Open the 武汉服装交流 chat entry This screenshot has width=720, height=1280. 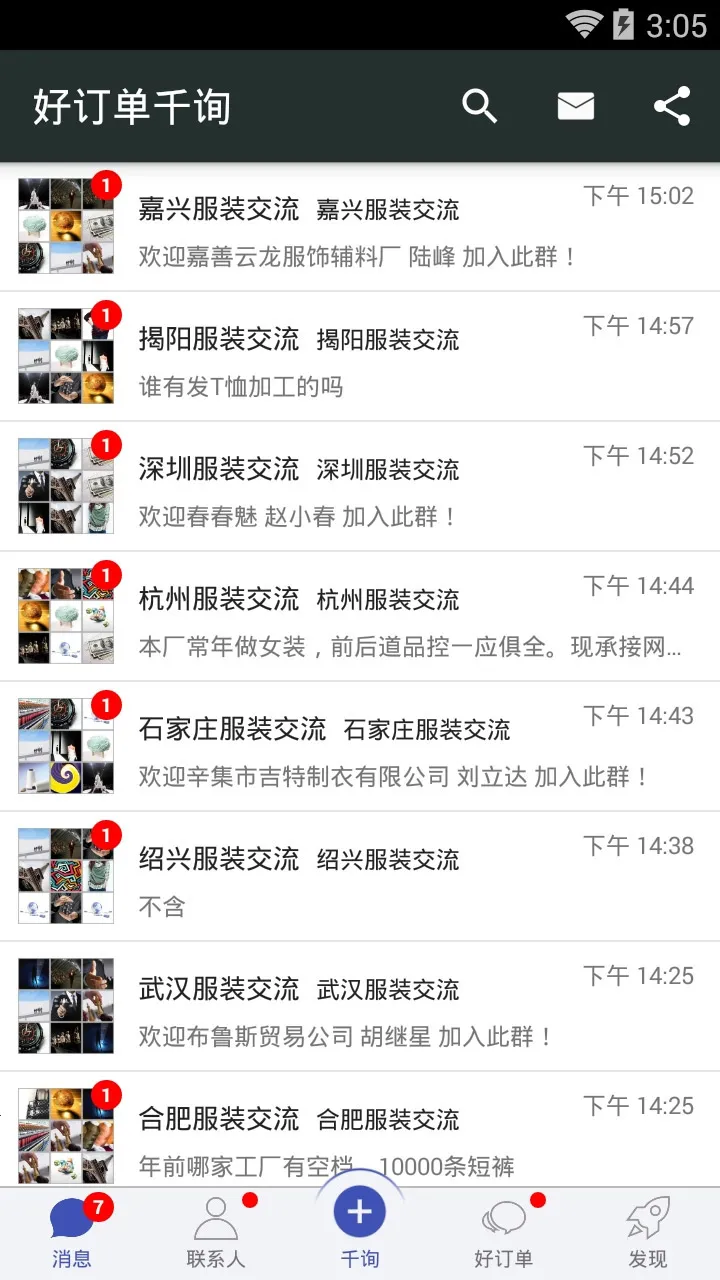tap(360, 1005)
